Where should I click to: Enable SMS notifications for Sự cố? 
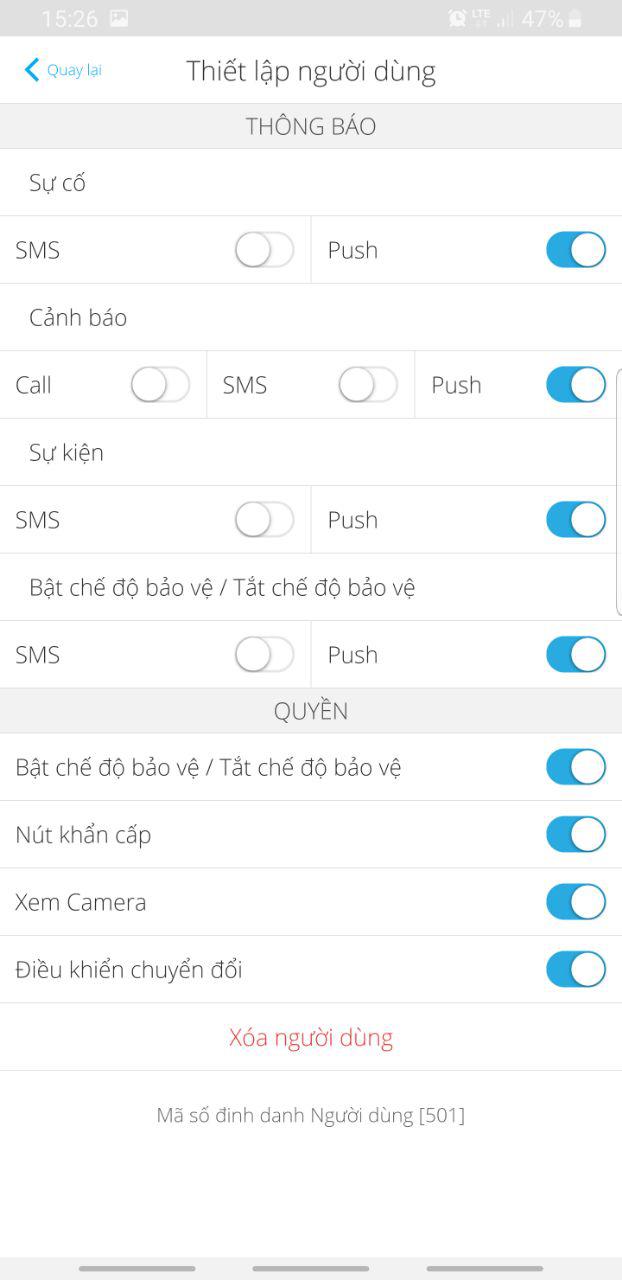264,250
